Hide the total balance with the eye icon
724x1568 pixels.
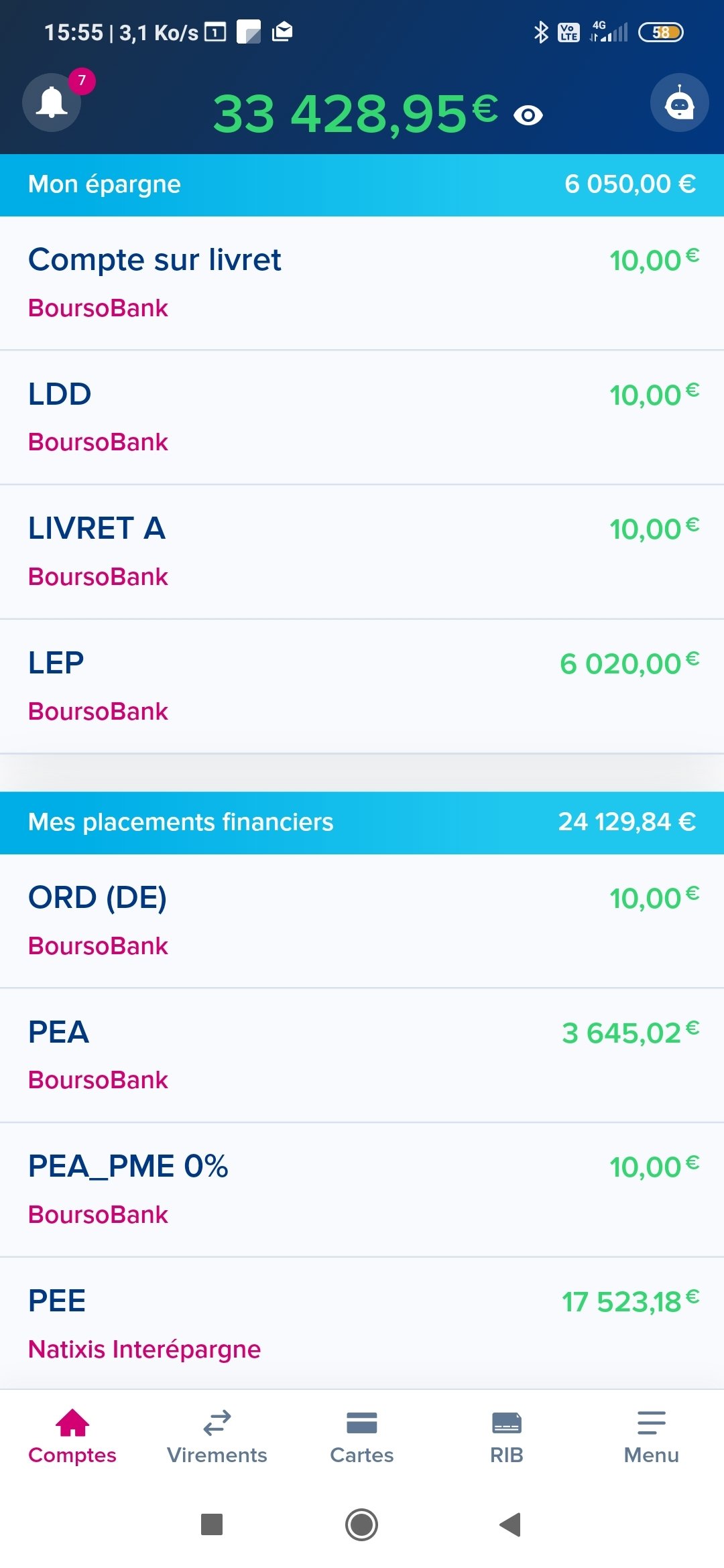528,116
